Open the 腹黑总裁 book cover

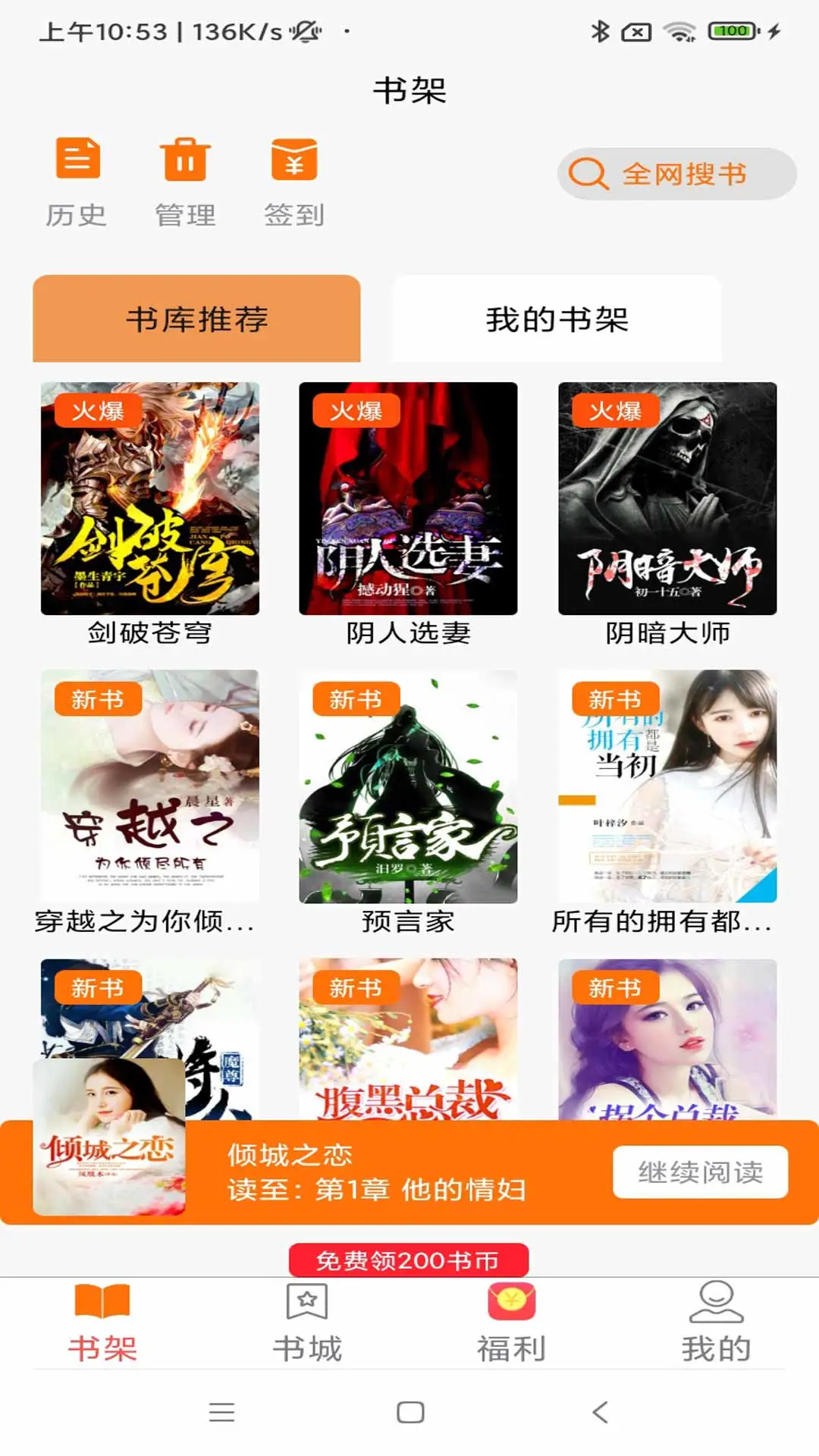point(408,1039)
